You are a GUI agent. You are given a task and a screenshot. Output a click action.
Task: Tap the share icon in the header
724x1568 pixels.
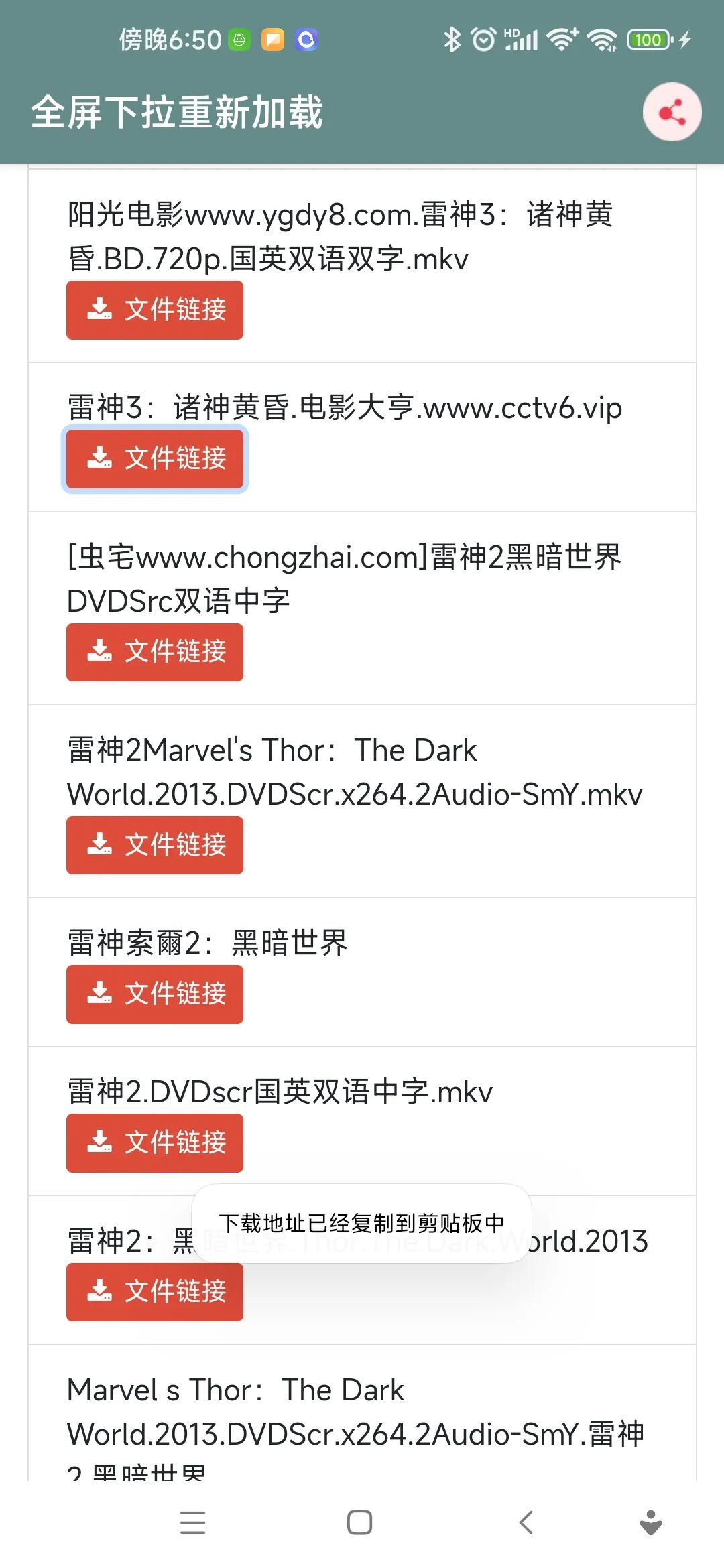[x=672, y=112]
